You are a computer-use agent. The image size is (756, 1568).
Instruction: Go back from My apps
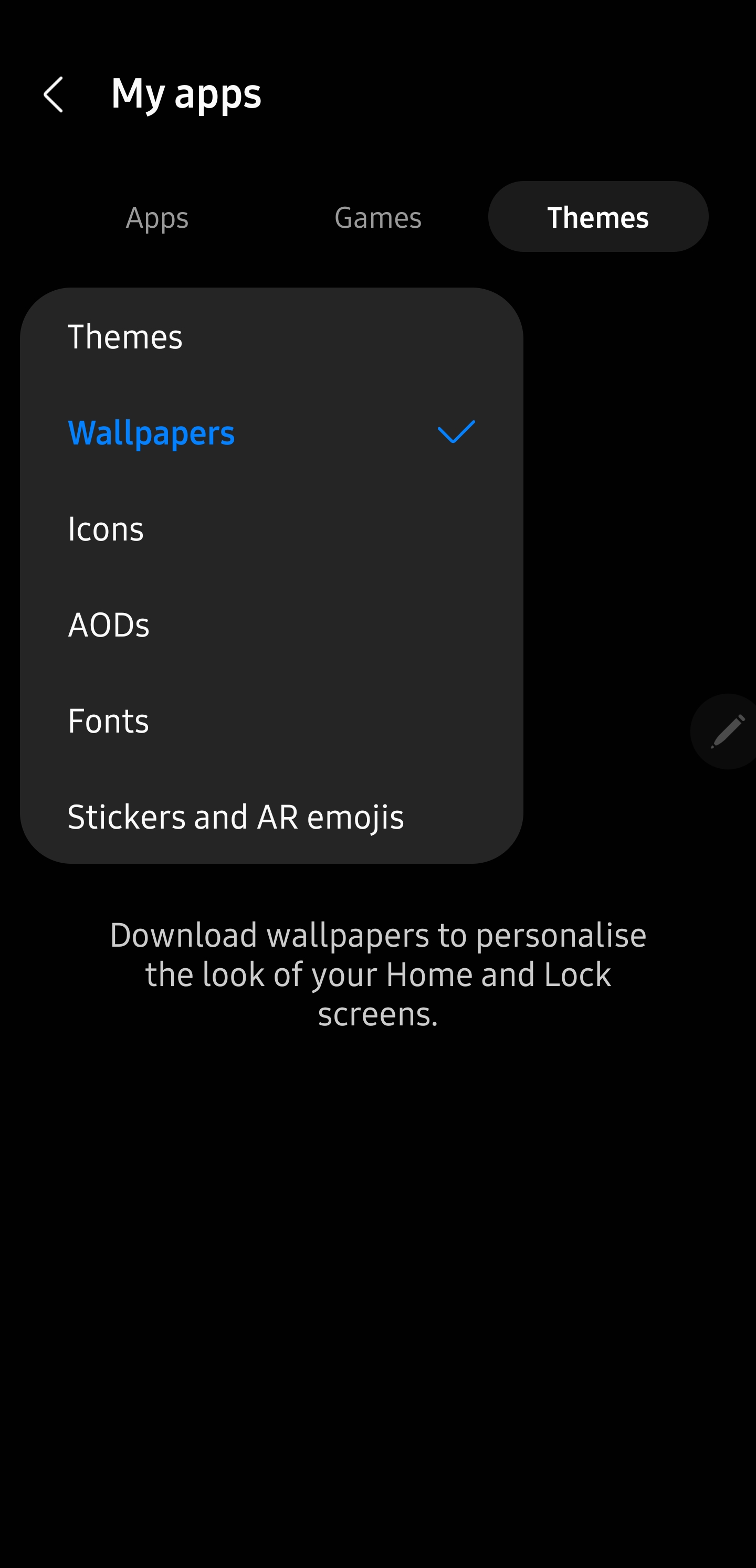[54, 94]
